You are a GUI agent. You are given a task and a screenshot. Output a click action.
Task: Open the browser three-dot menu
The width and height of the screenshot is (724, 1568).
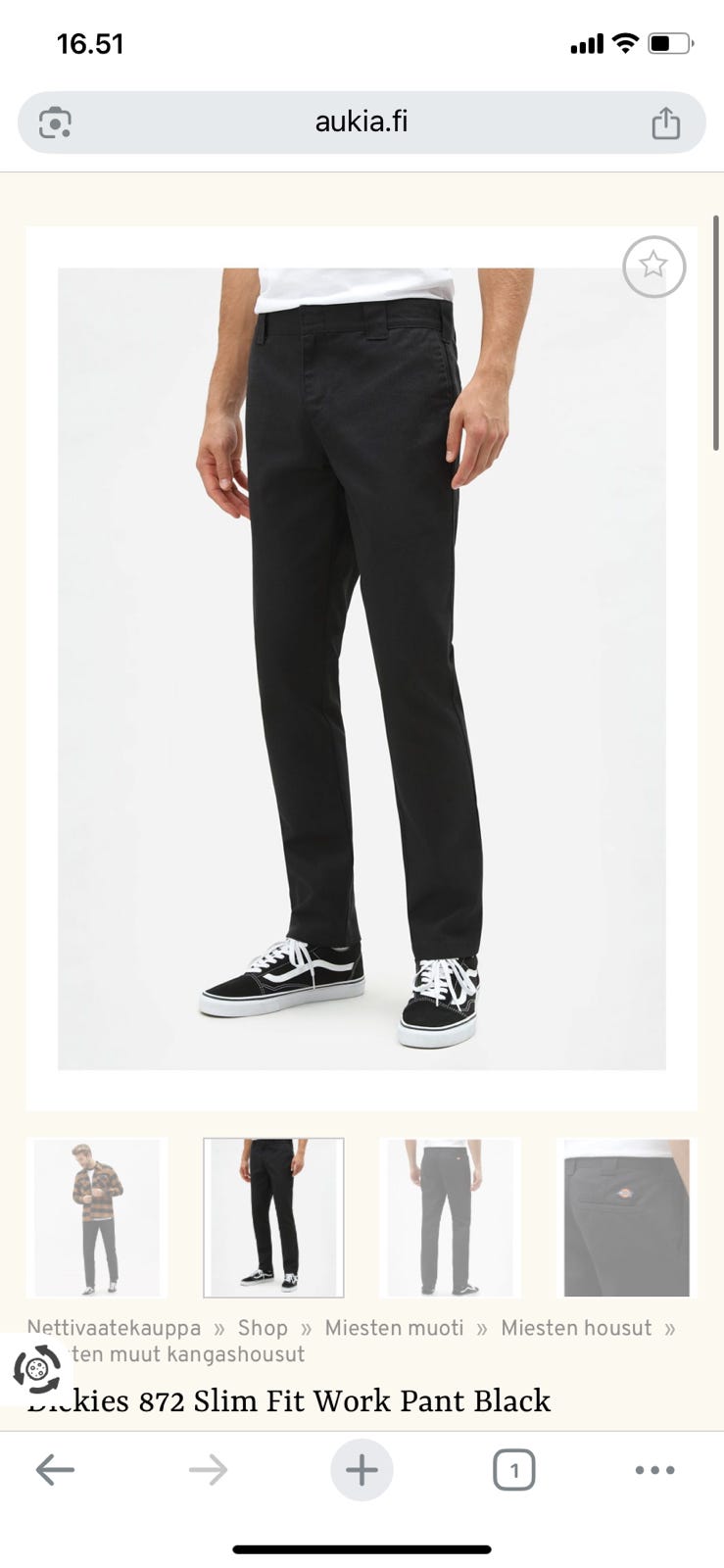coord(654,1470)
